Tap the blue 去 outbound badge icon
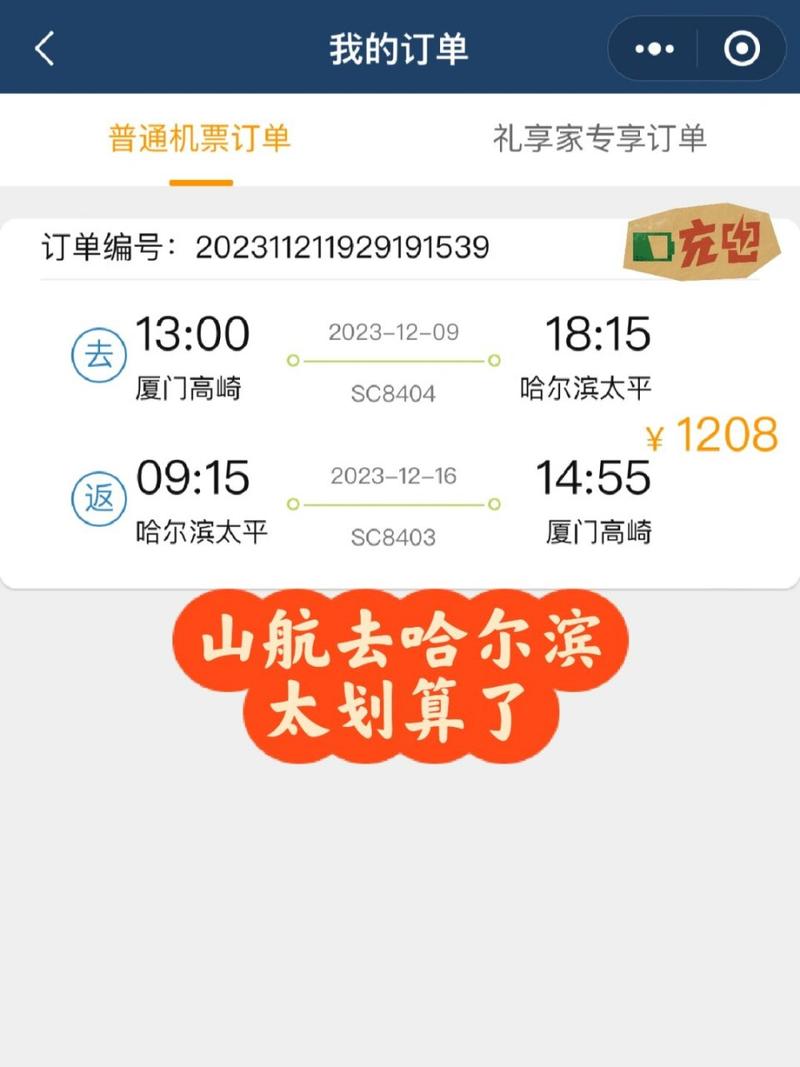The image size is (800, 1067). coord(99,355)
